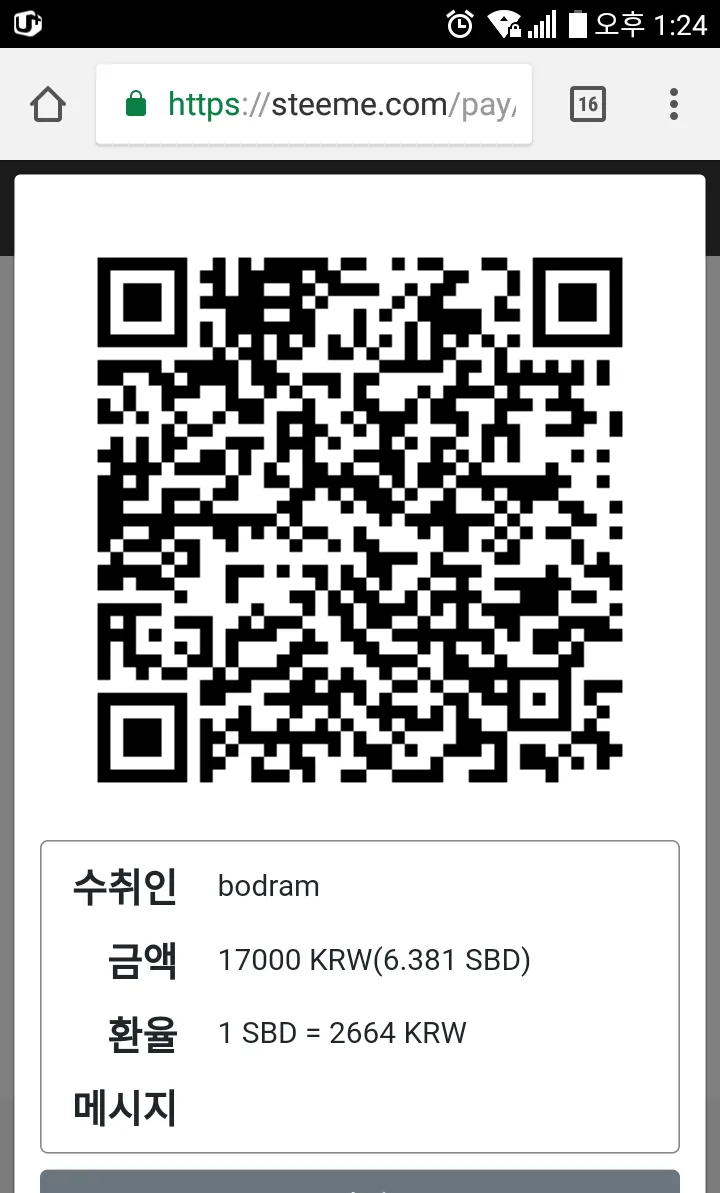
Task: Tap the browser home icon
Action: [48, 104]
